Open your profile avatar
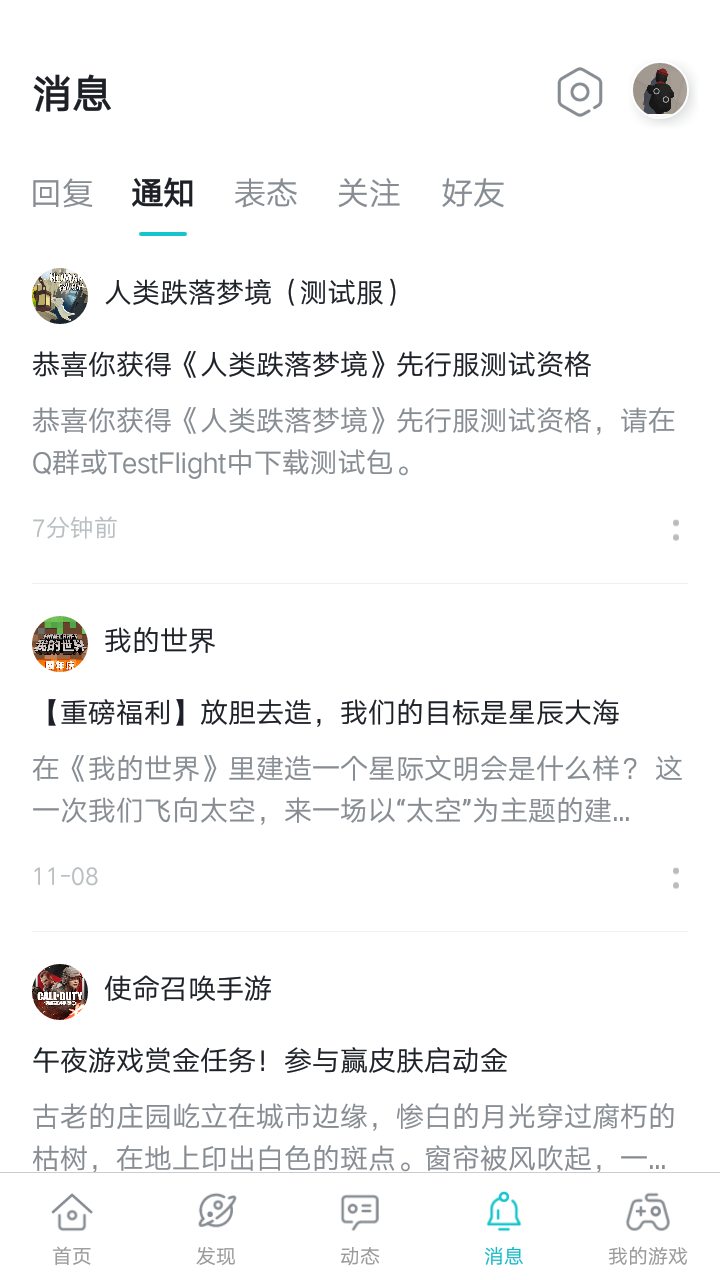 point(660,91)
